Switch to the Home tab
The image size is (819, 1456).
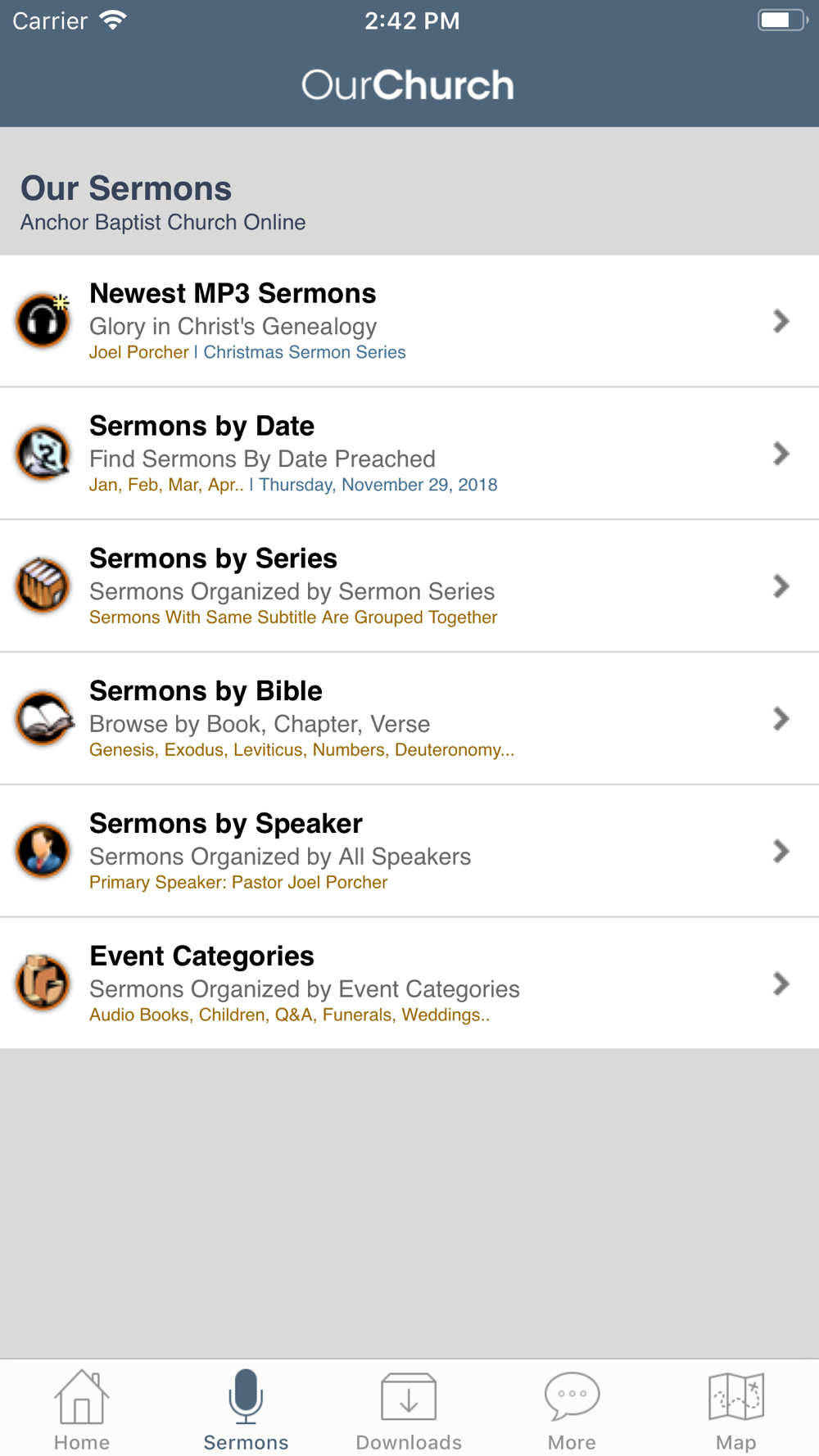coord(82,1409)
